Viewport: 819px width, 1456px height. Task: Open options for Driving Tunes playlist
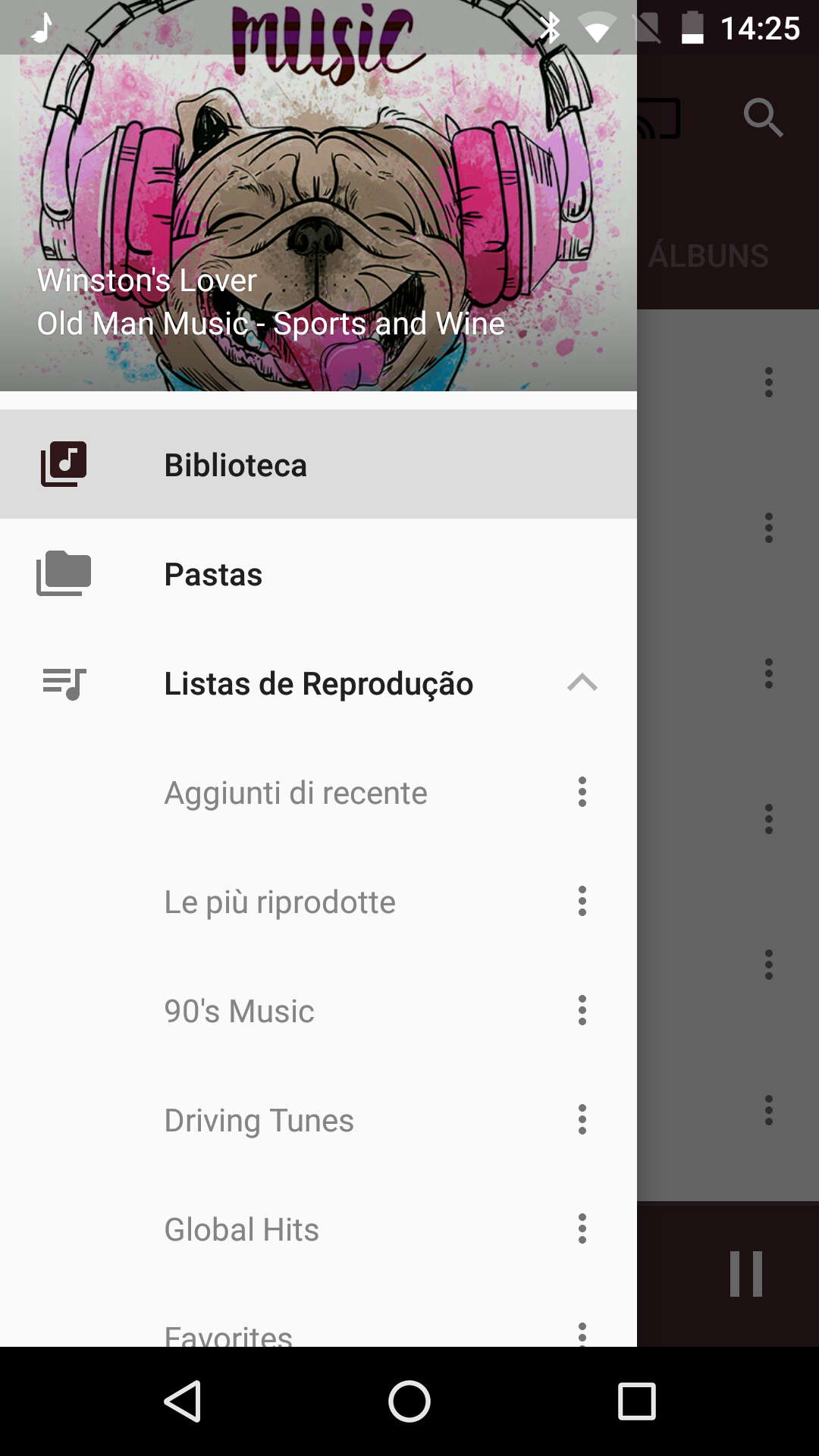pos(582,1120)
